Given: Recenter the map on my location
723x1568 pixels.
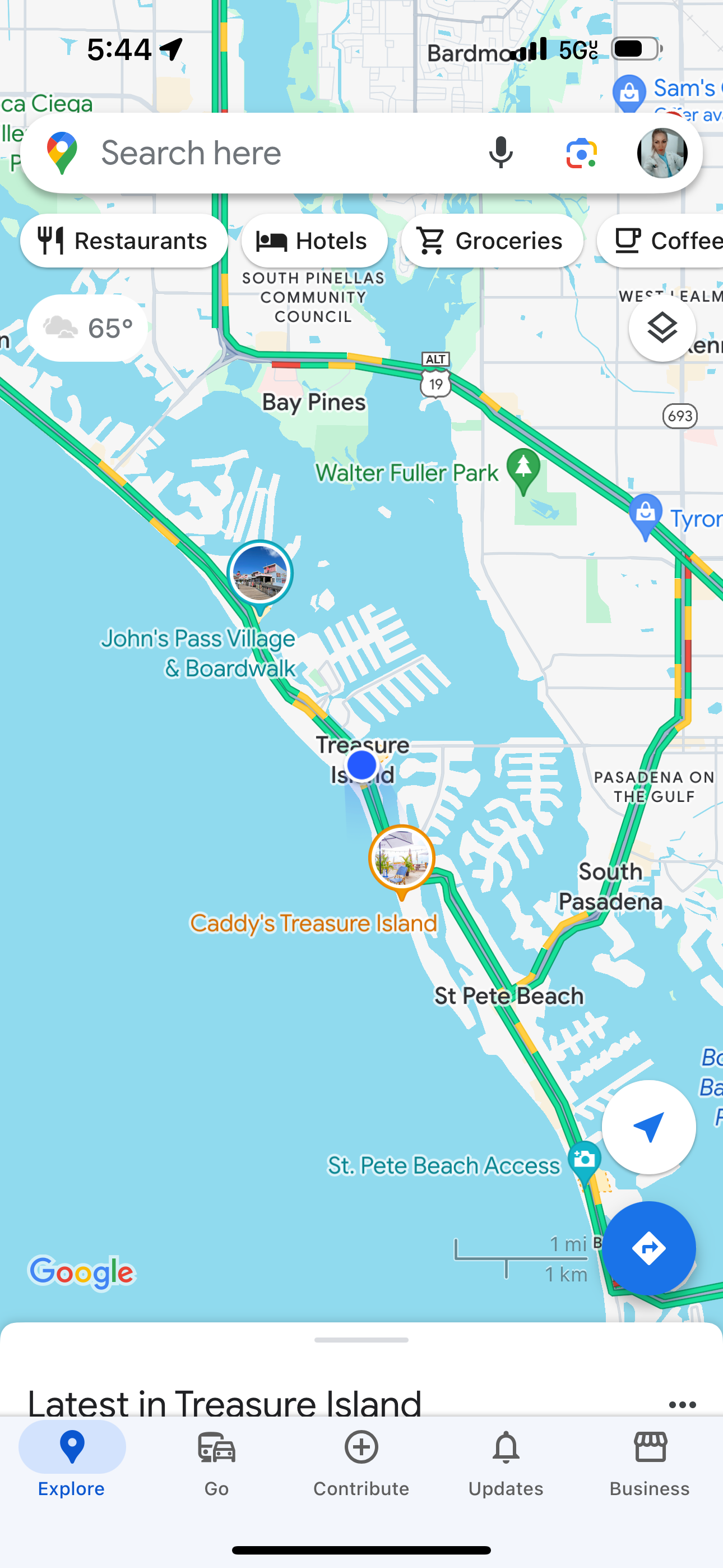Looking at the screenshot, I should pyautogui.click(x=648, y=1127).
